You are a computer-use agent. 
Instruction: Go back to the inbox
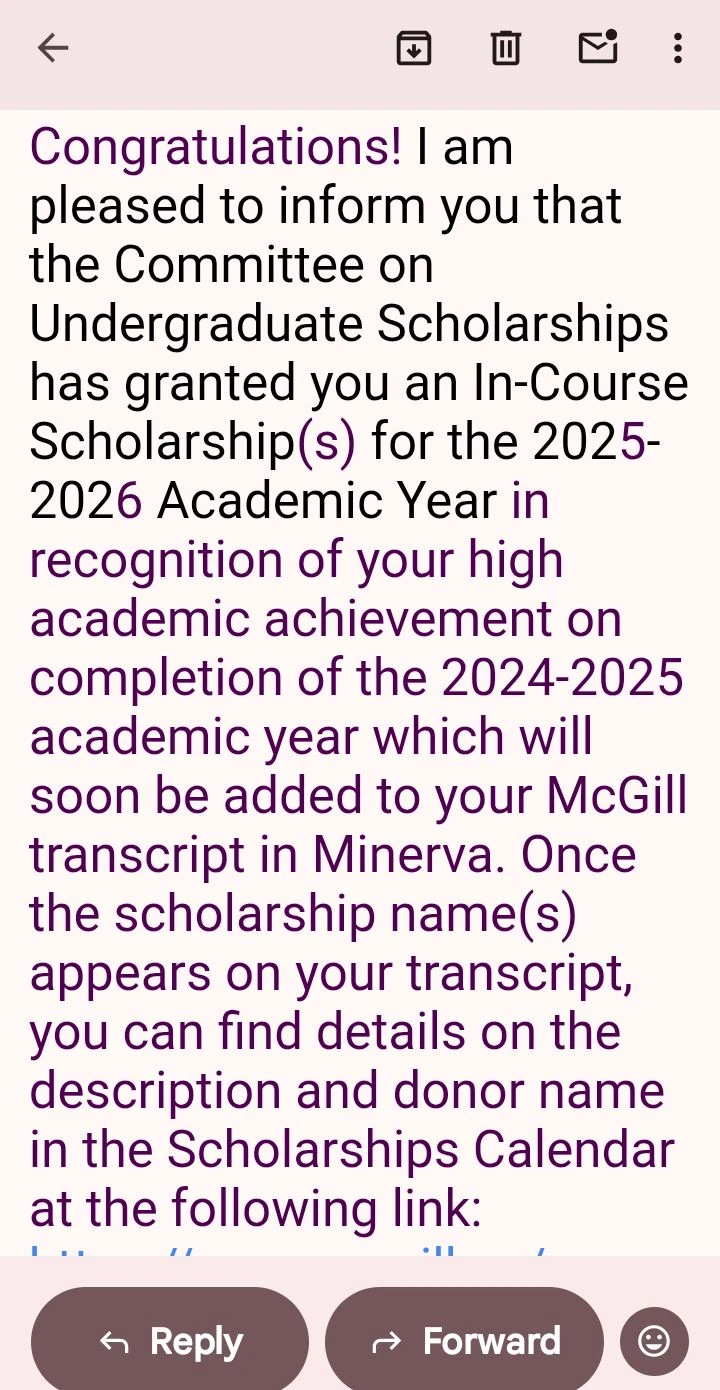coord(52,48)
